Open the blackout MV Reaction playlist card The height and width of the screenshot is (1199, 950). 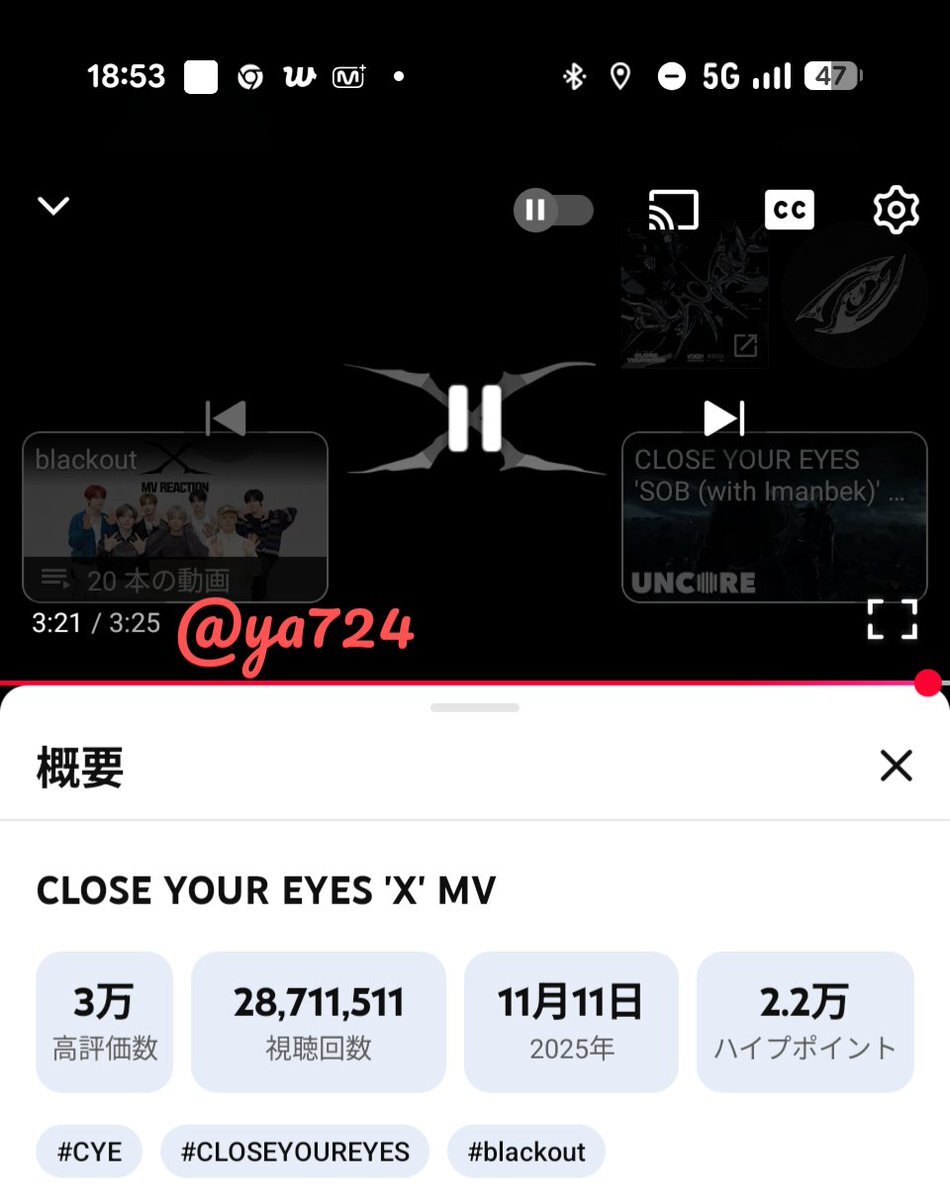(x=175, y=518)
